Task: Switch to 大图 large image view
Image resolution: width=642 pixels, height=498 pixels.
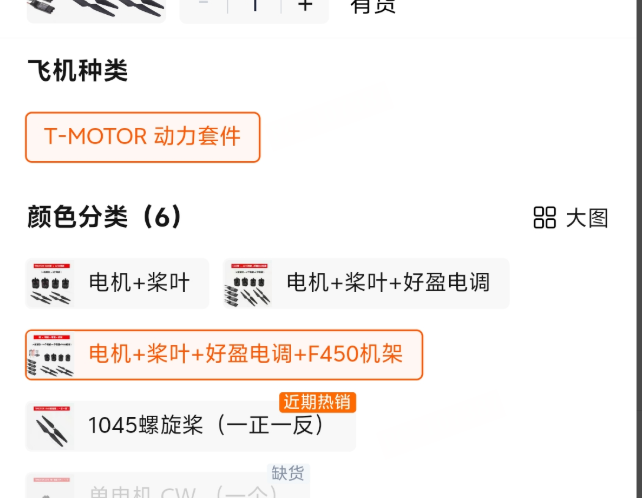Action: [x=571, y=218]
